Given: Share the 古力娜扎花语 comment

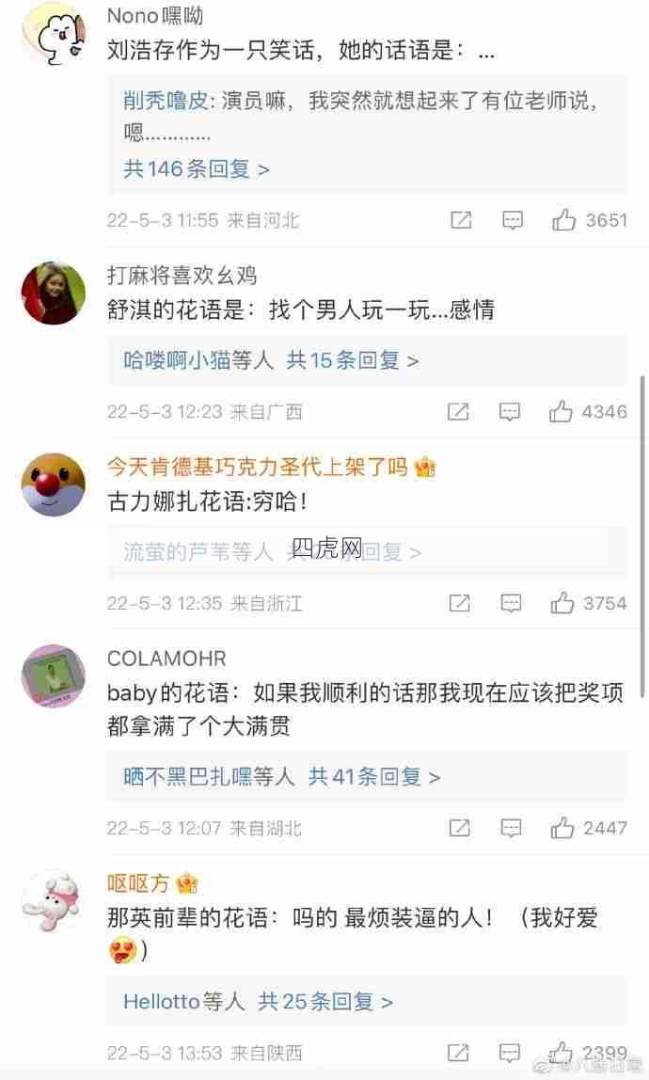Looking at the screenshot, I should tap(459, 603).
